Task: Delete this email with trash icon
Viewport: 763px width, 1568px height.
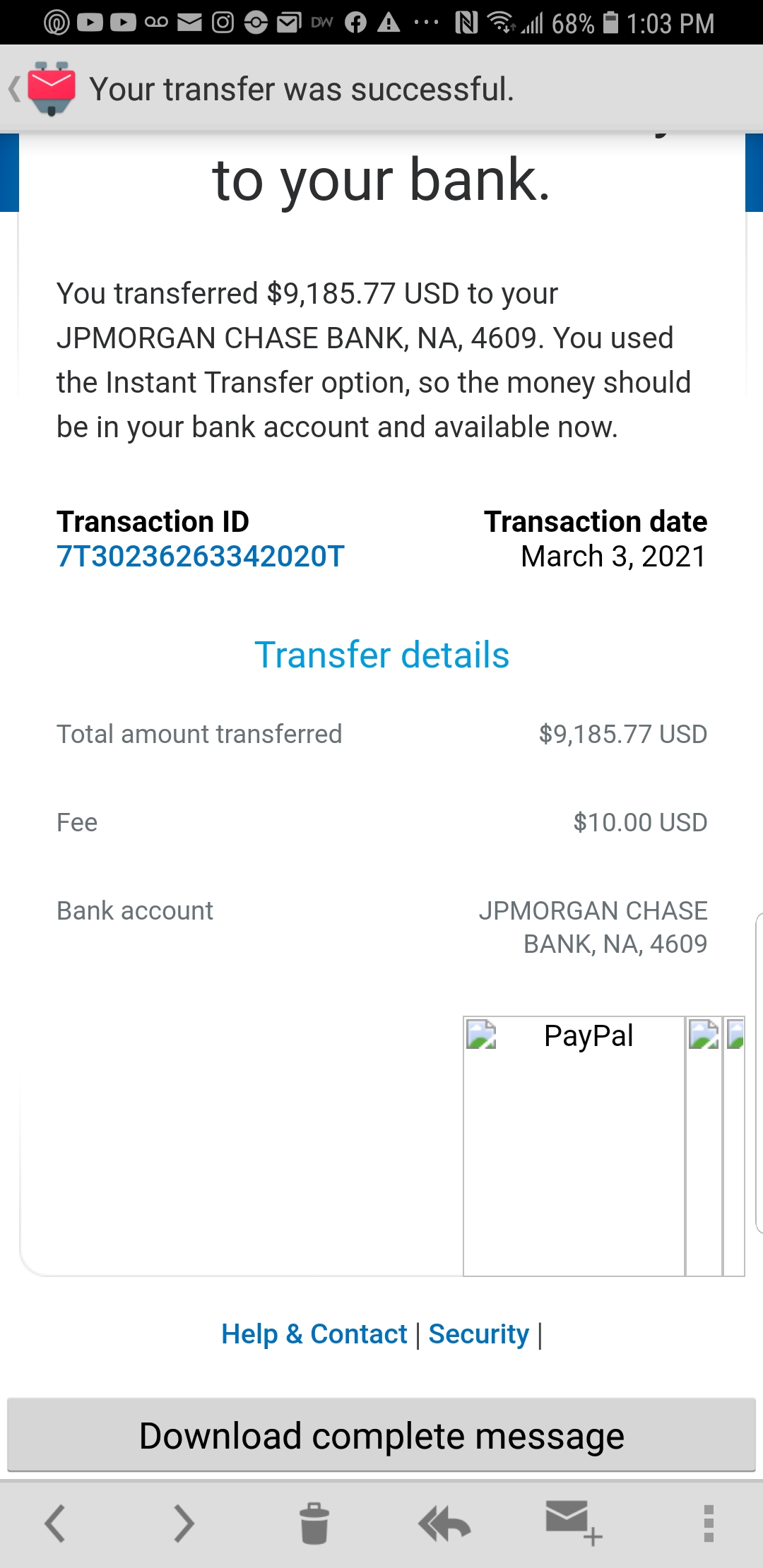Action: (314, 1523)
